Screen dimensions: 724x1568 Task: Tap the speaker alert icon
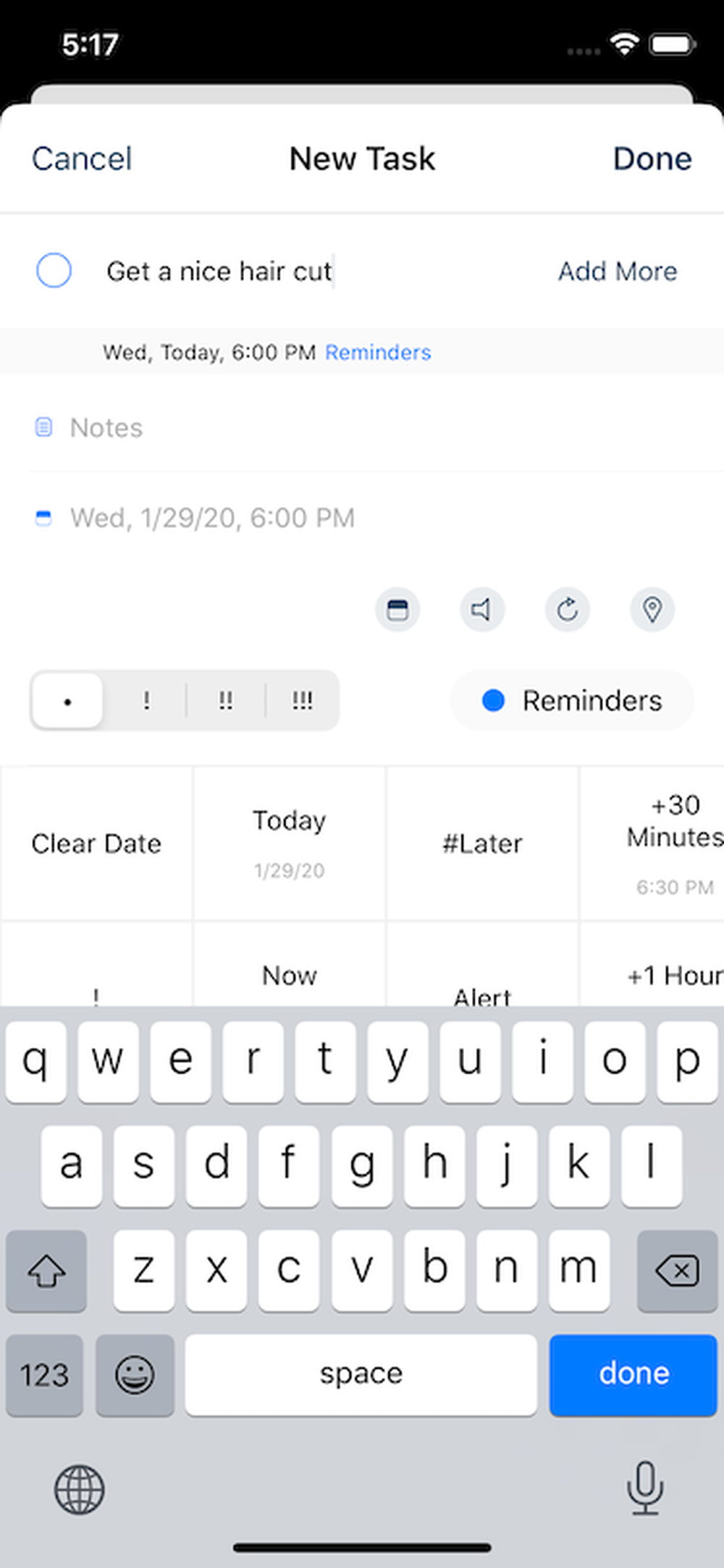(482, 610)
